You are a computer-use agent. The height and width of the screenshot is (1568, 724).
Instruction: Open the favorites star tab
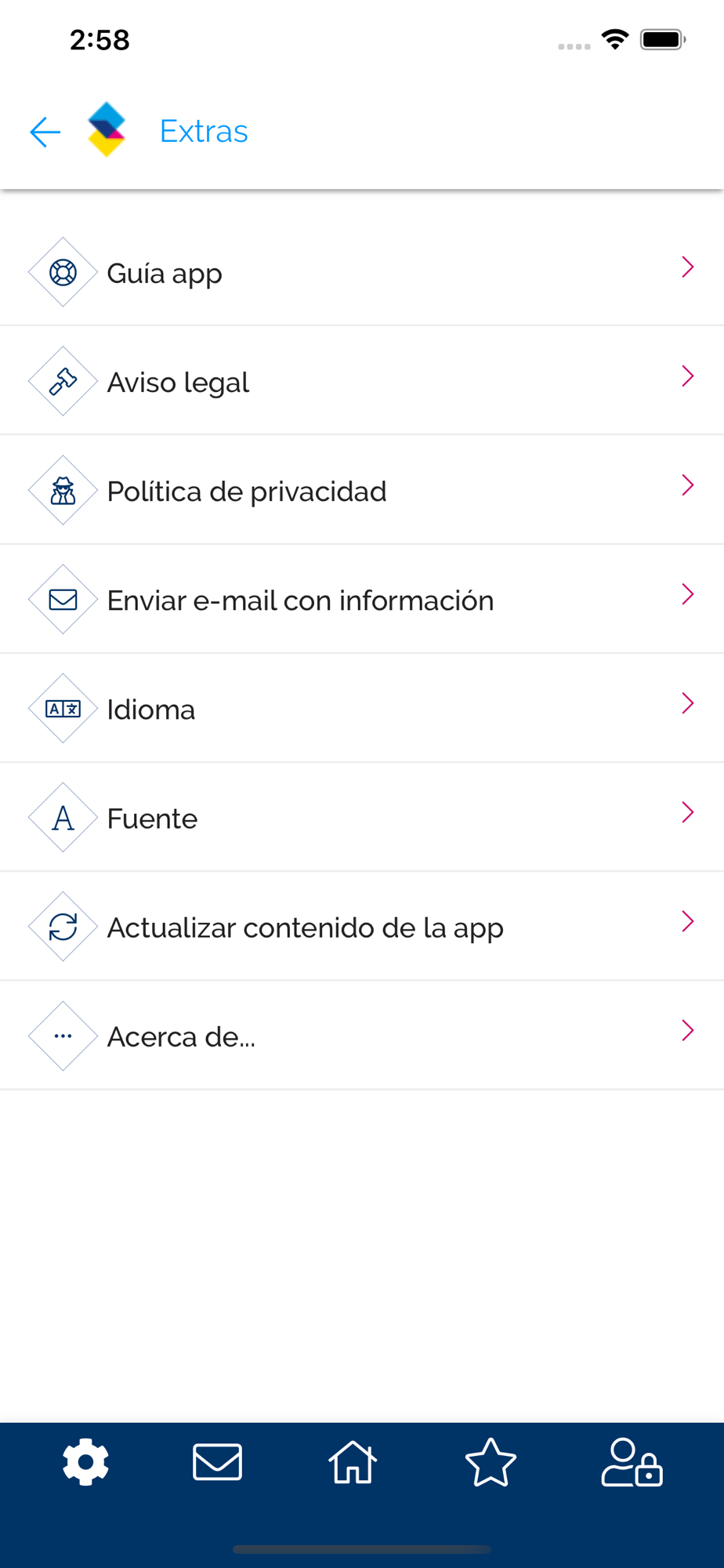coord(491,1462)
